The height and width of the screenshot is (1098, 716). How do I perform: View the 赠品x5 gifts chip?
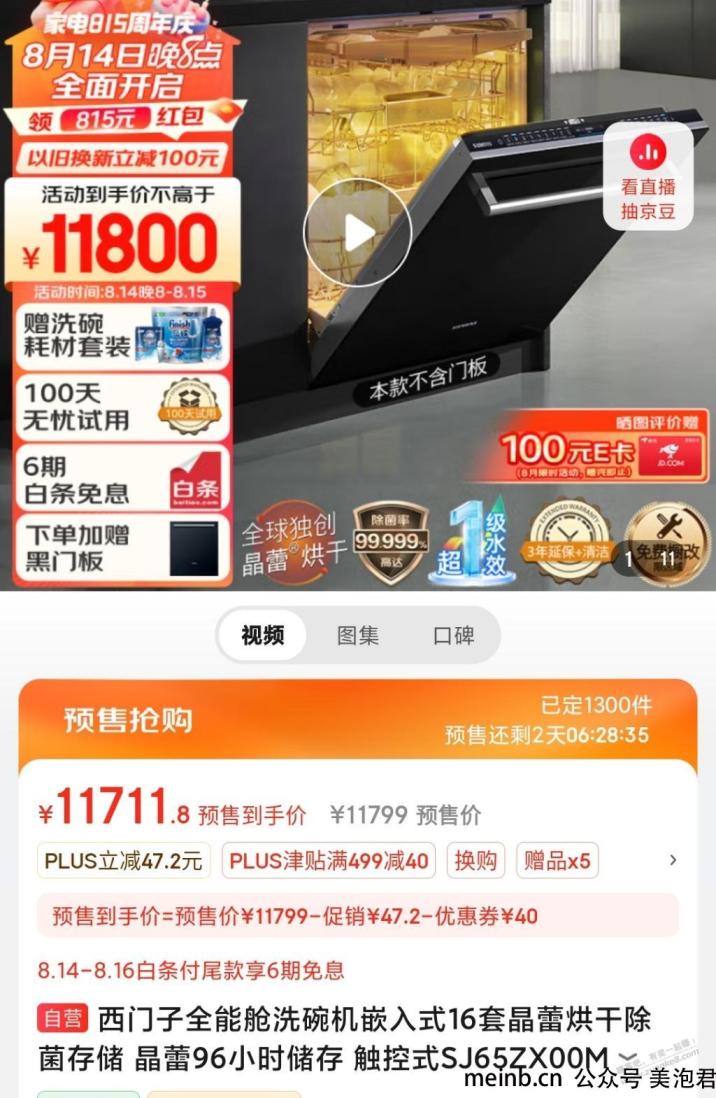[556, 860]
